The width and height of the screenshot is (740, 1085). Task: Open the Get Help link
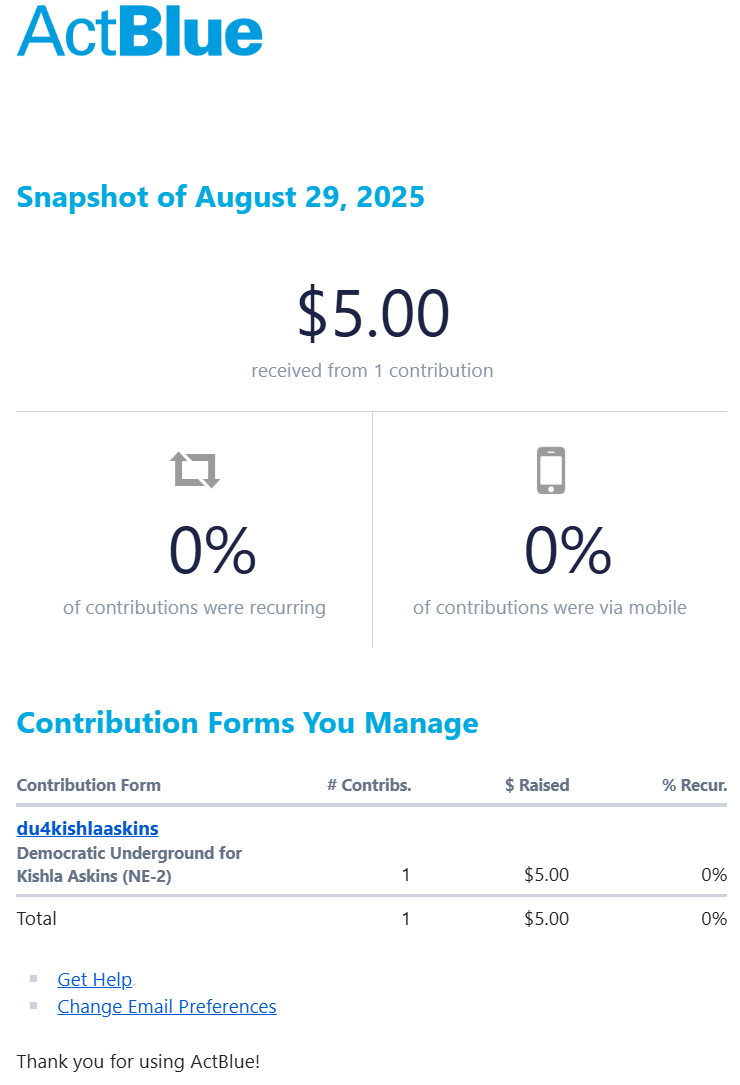pos(94,979)
